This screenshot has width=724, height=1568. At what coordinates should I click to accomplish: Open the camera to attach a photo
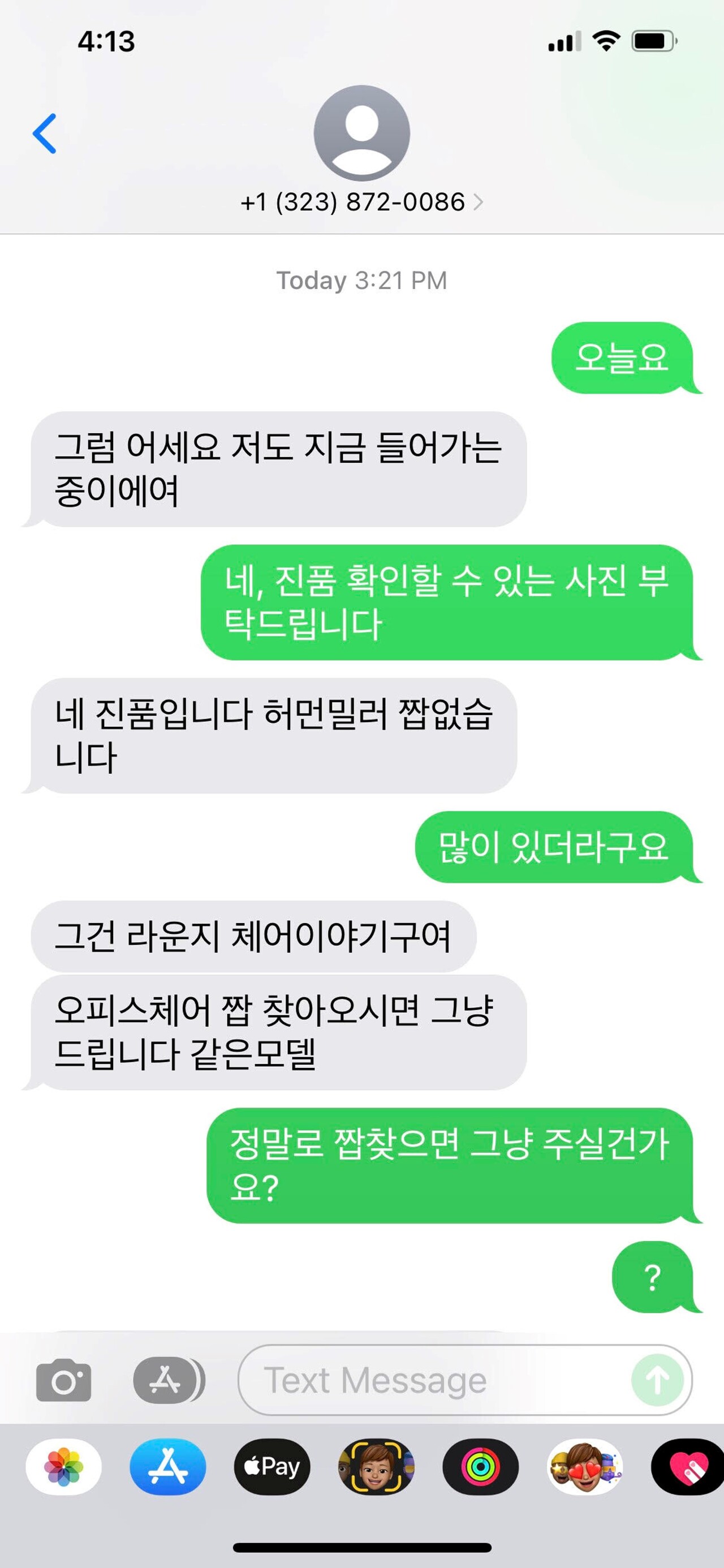(63, 1380)
